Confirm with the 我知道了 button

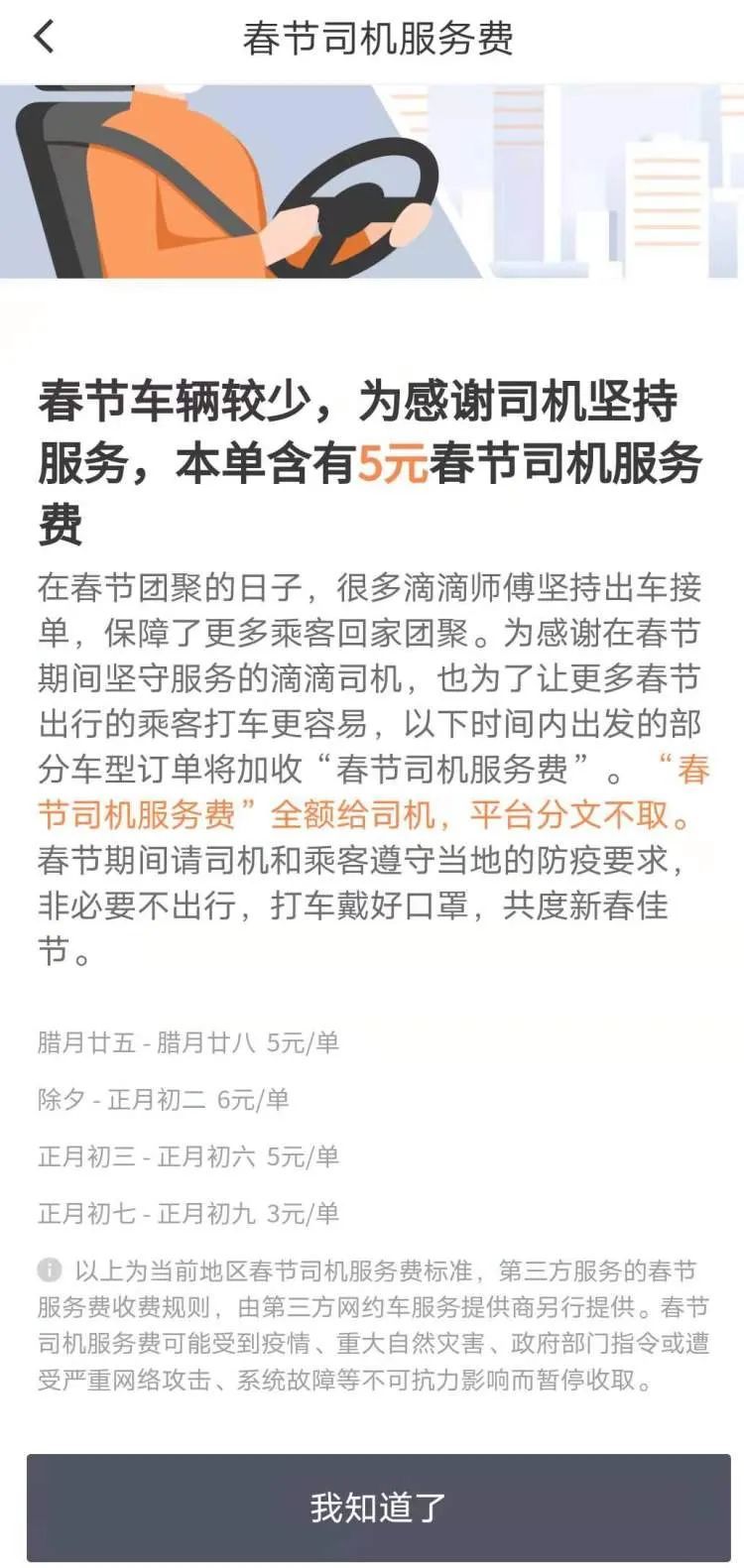click(x=378, y=1507)
